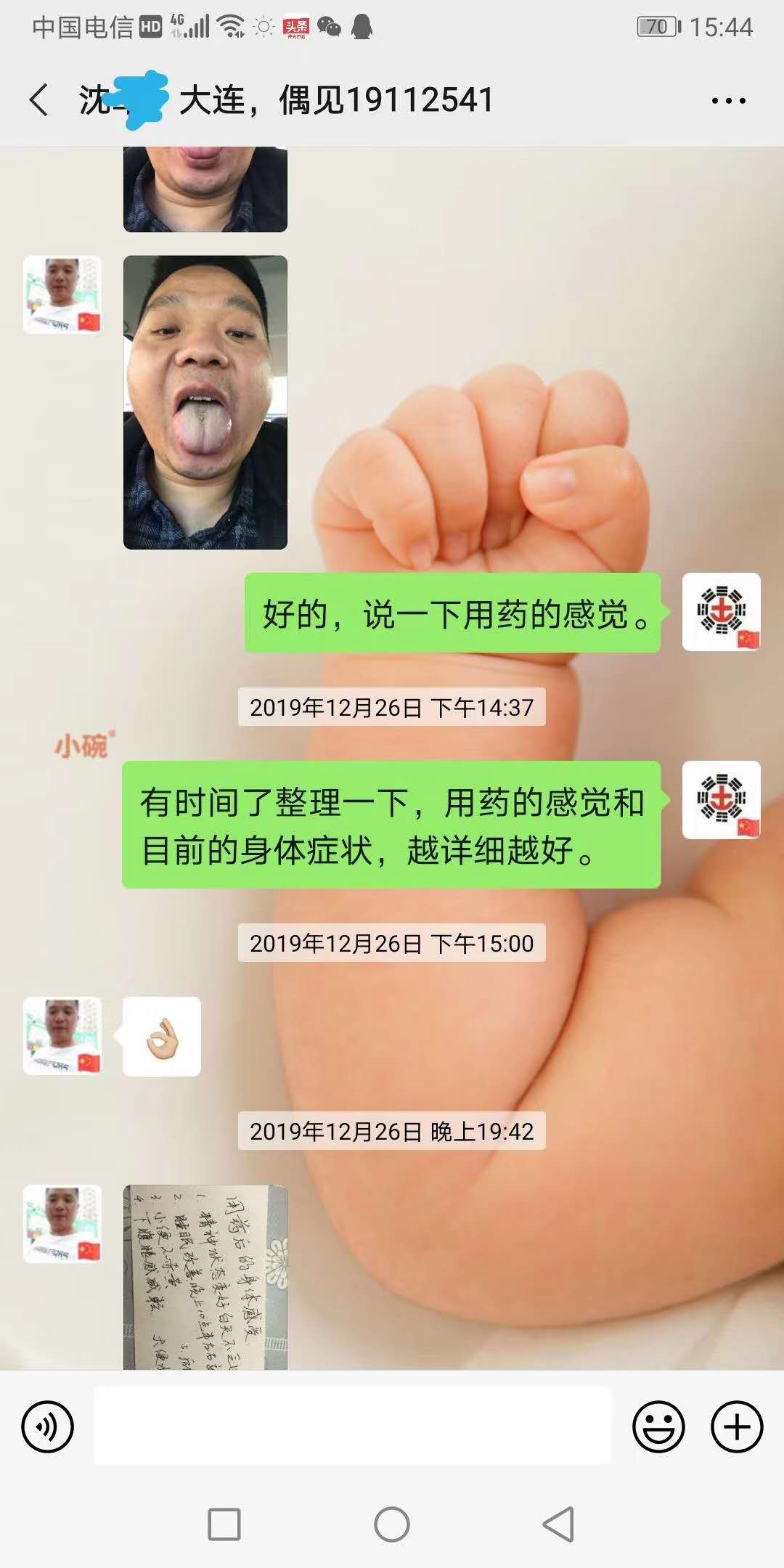Viewport: 784px width, 1568px height.
Task: Open the contact's avatar beside the OK emoji
Action: point(62,1036)
